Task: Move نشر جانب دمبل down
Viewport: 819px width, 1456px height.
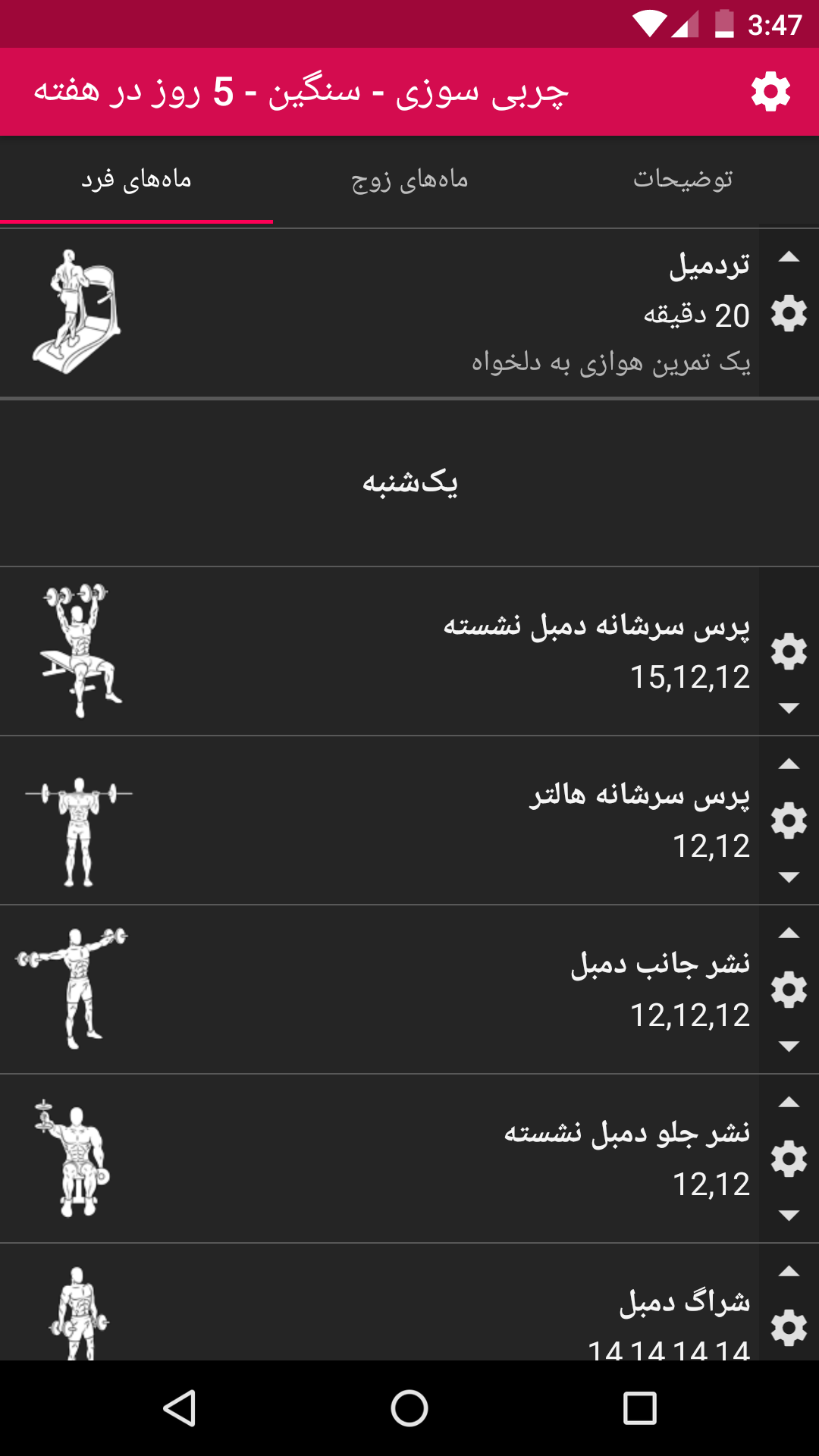Action: pos(789,1046)
